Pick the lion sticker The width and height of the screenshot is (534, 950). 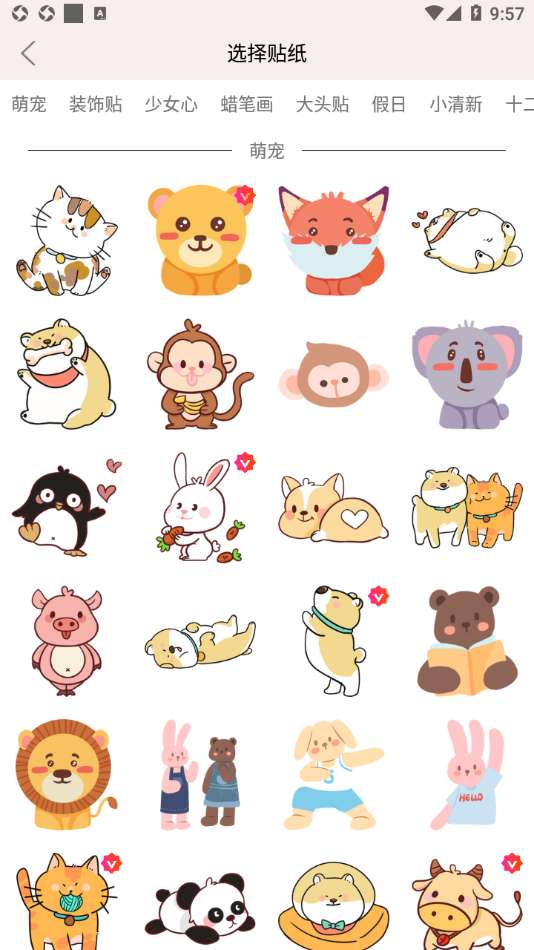[x=67, y=774]
